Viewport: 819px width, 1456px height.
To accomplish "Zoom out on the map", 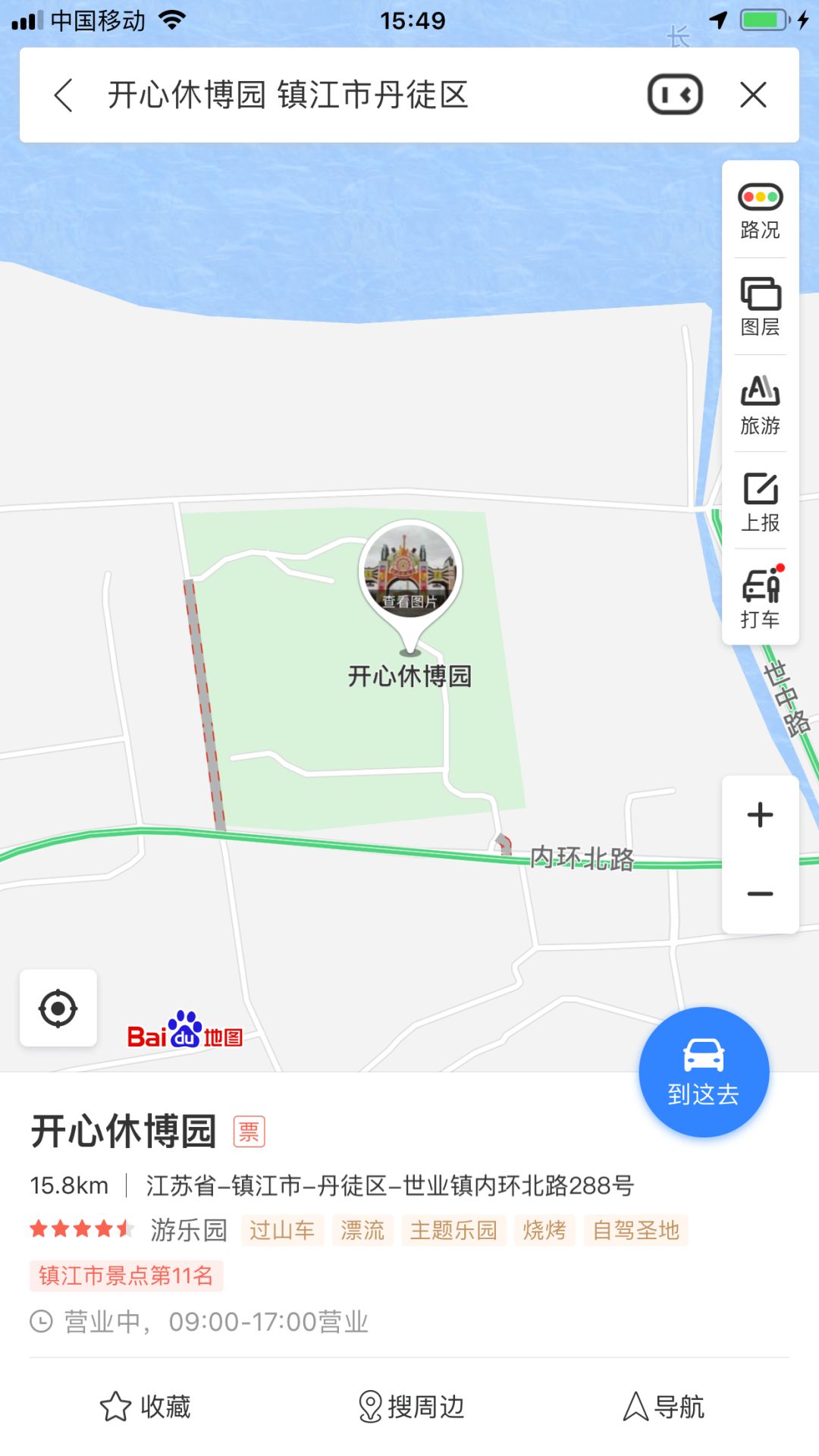I will tap(760, 894).
